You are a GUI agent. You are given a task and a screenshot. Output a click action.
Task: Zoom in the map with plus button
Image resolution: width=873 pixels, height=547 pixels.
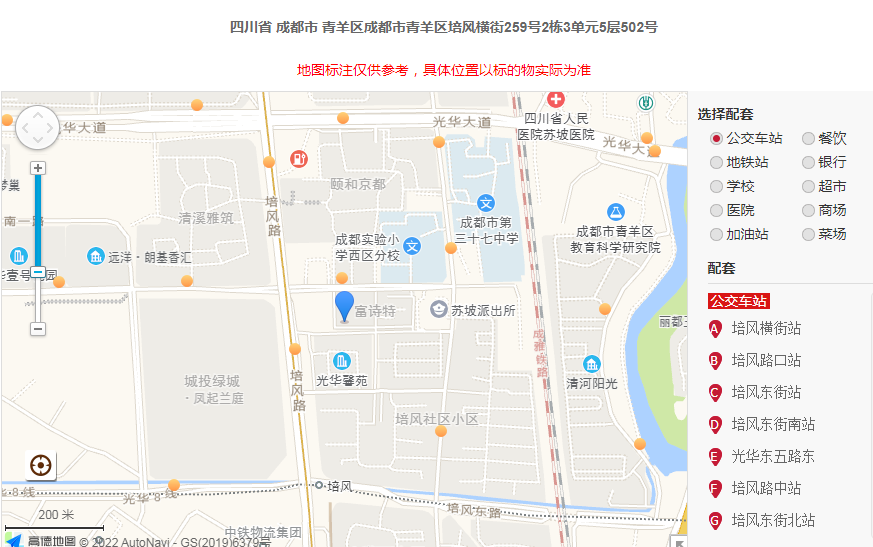[38, 168]
